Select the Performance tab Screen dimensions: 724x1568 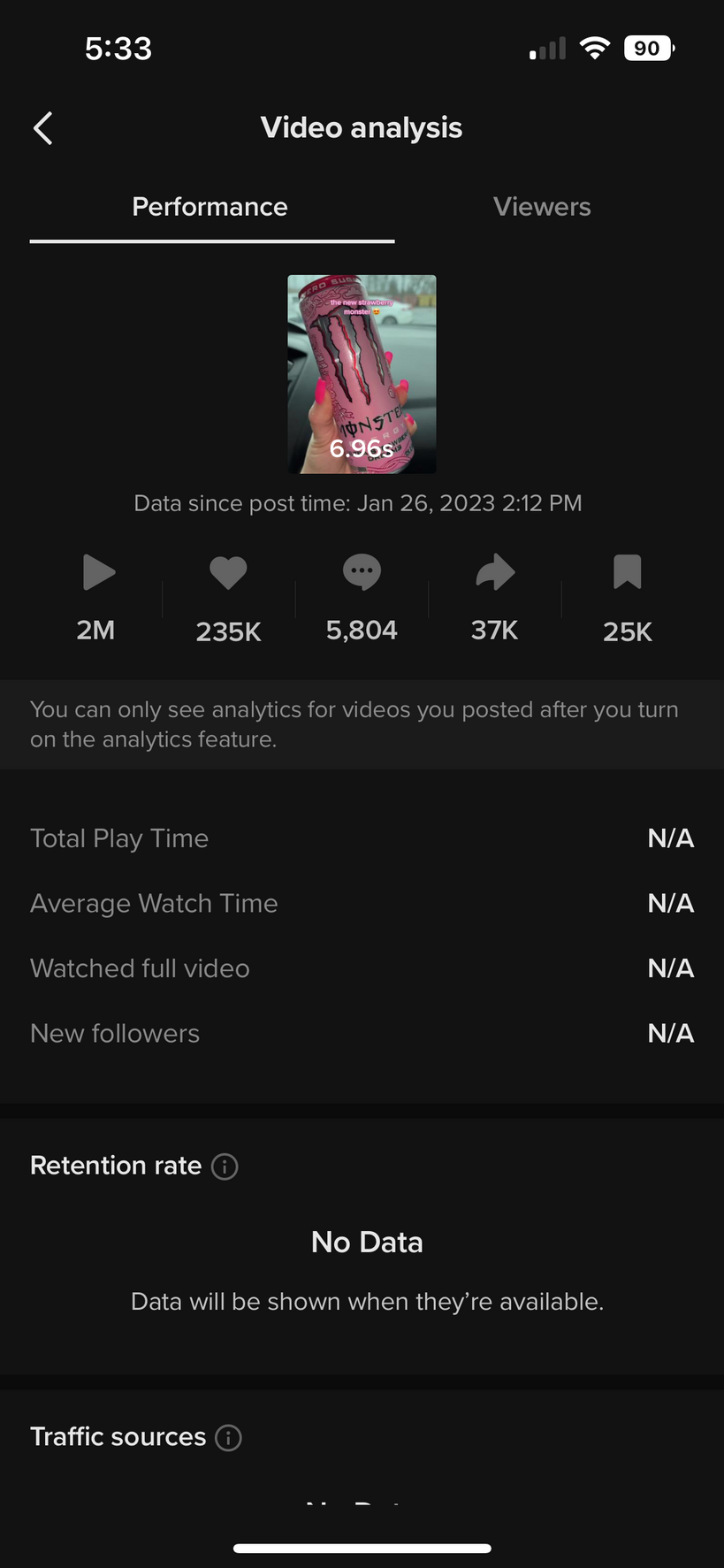(x=210, y=207)
